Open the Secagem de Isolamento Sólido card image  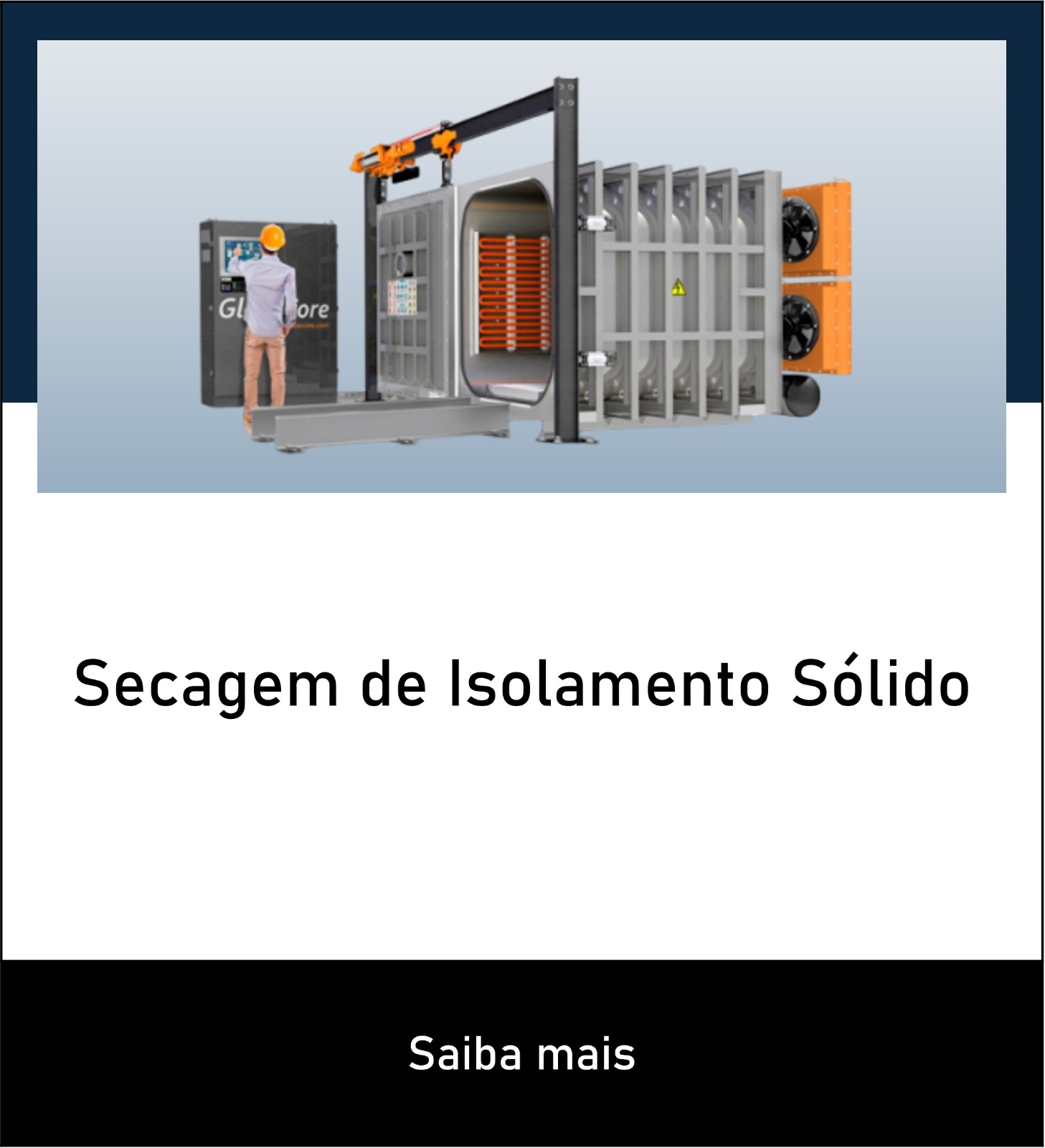coord(521,266)
